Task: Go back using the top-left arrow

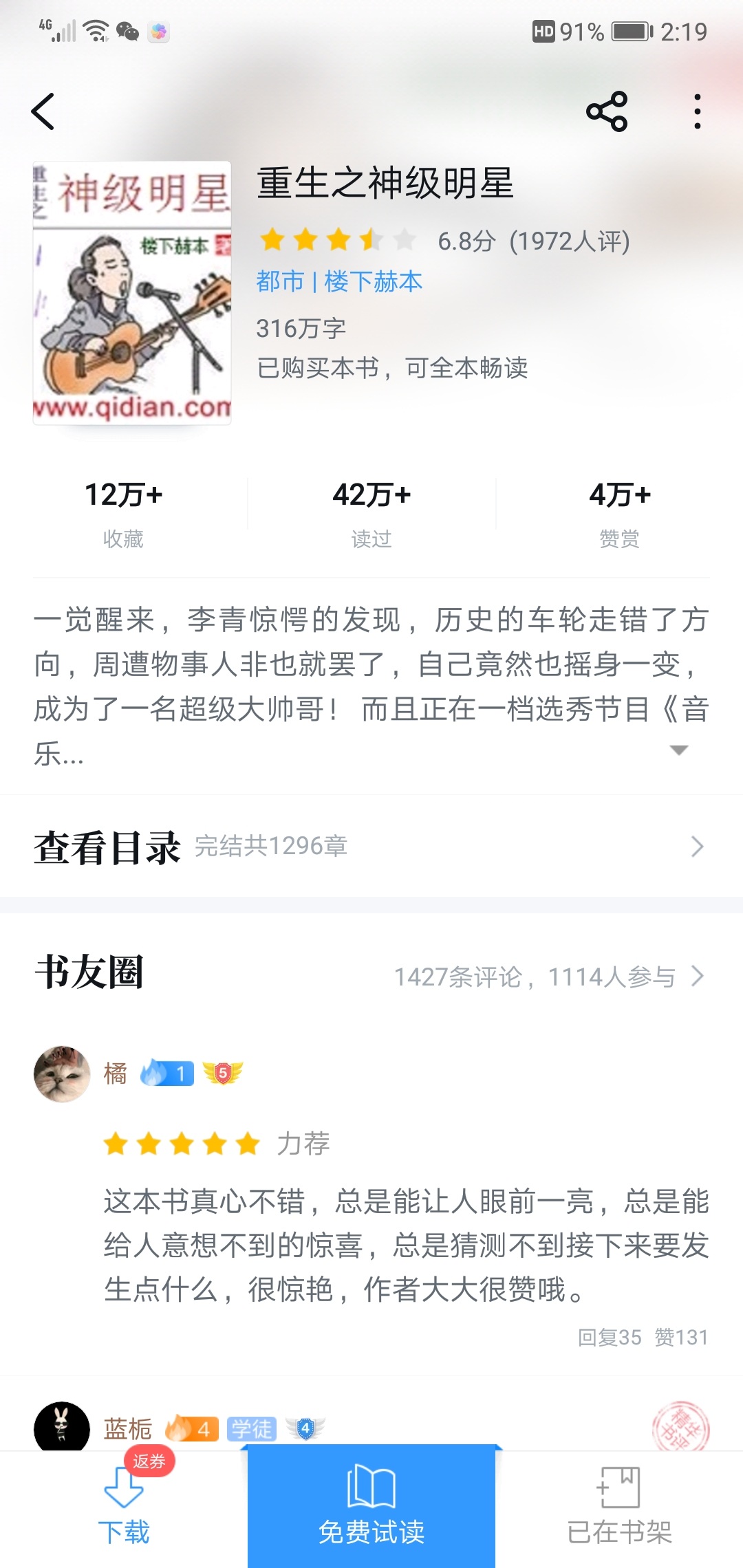Action: (x=43, y=111)
